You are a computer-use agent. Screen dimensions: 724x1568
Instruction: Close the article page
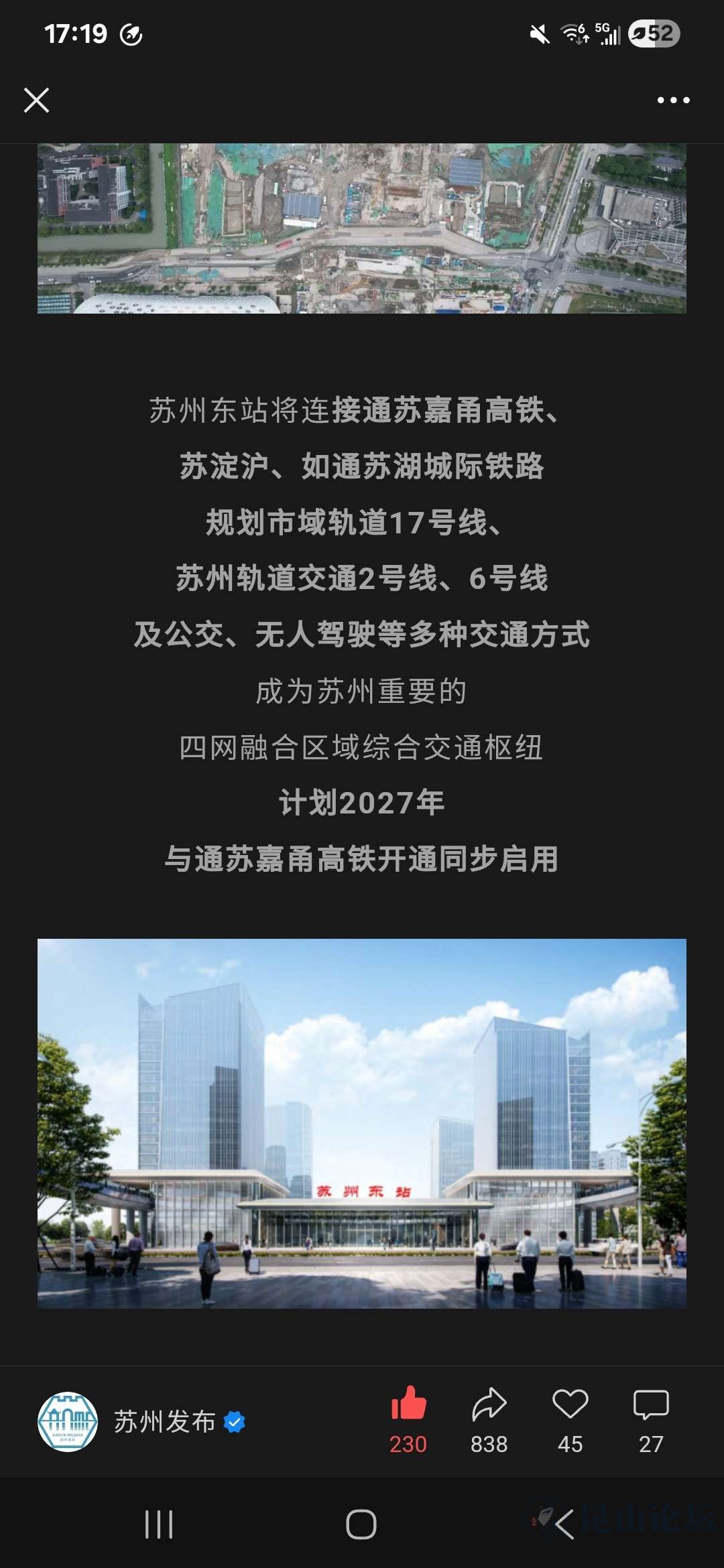tap(36, 101)
